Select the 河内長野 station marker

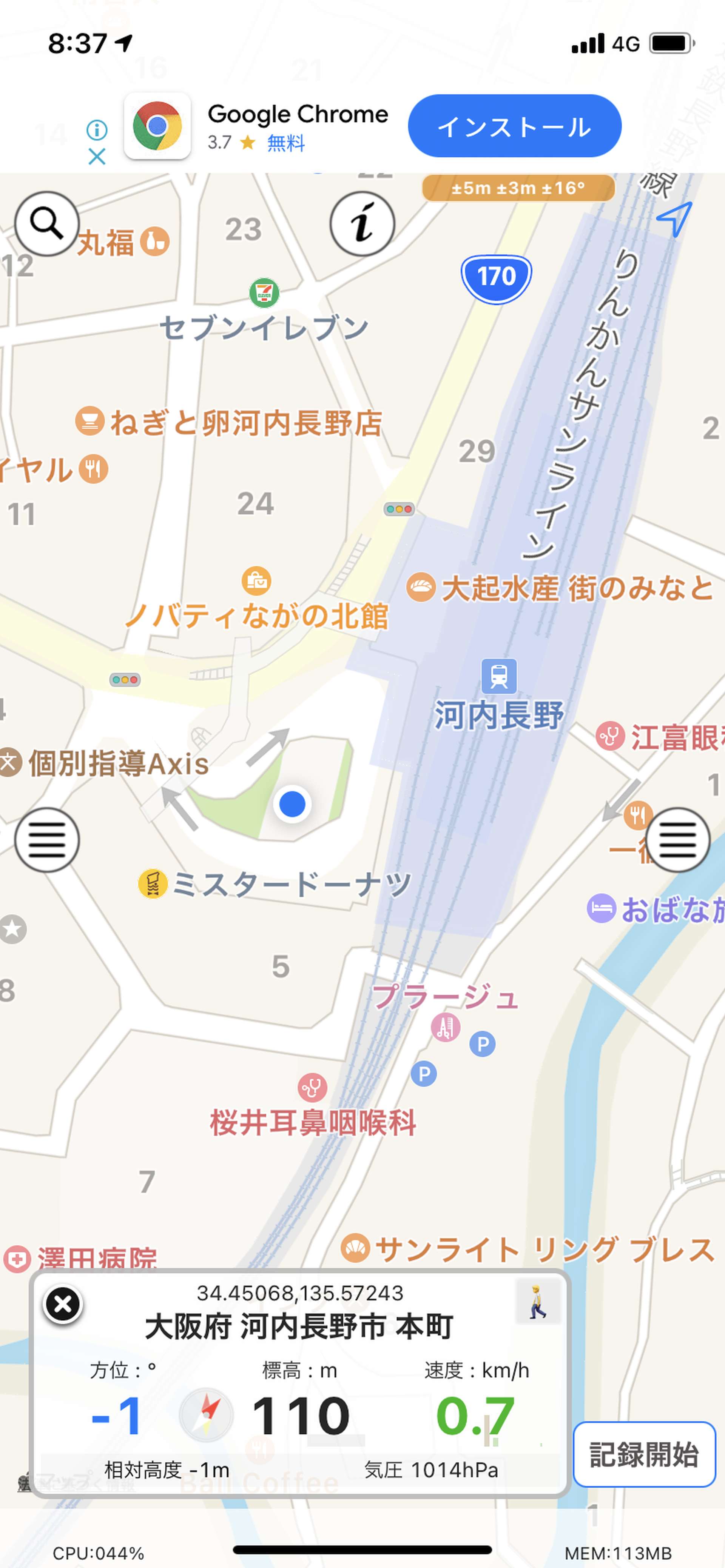click(499, 676)
